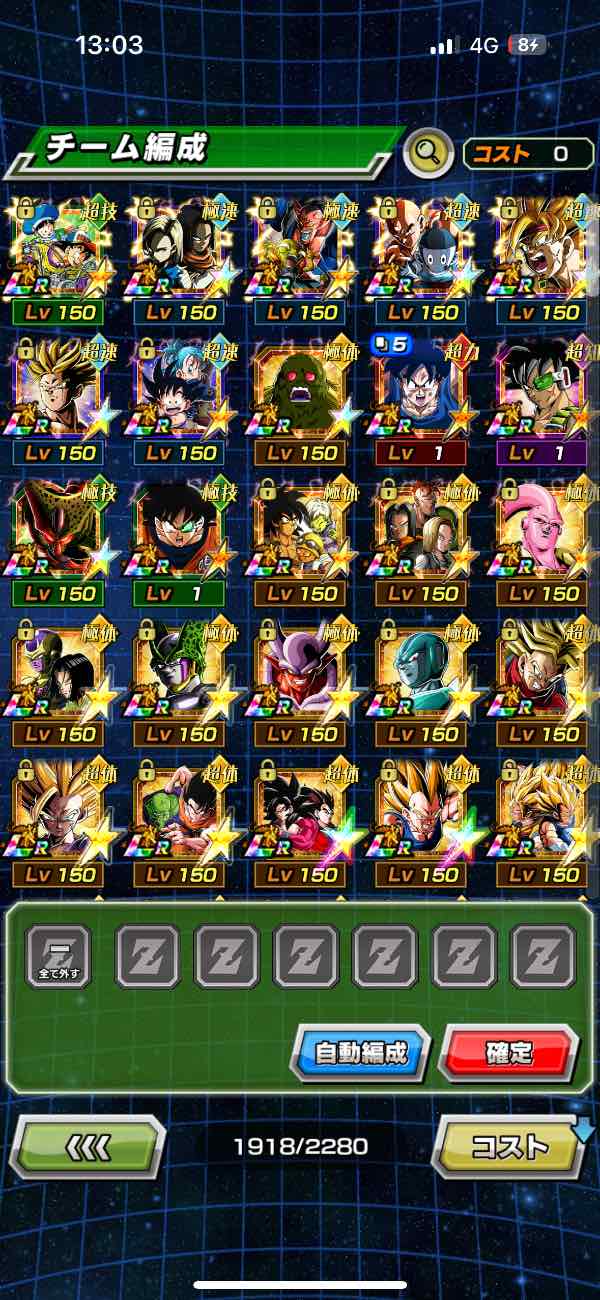Tap the first empty Z team slot
This screenshot has height=1300, width=600.
click(x=148, y=957)
